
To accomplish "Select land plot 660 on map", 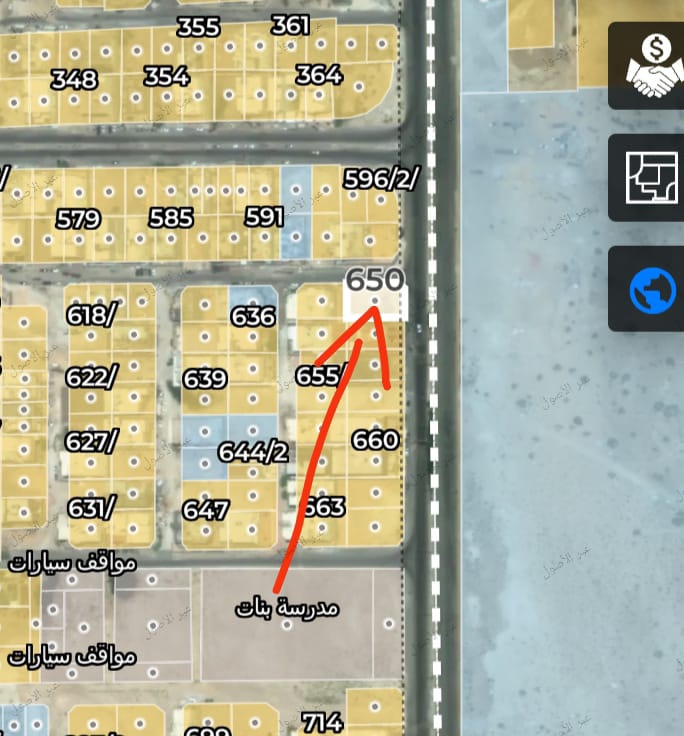I will tap(376, 440).
